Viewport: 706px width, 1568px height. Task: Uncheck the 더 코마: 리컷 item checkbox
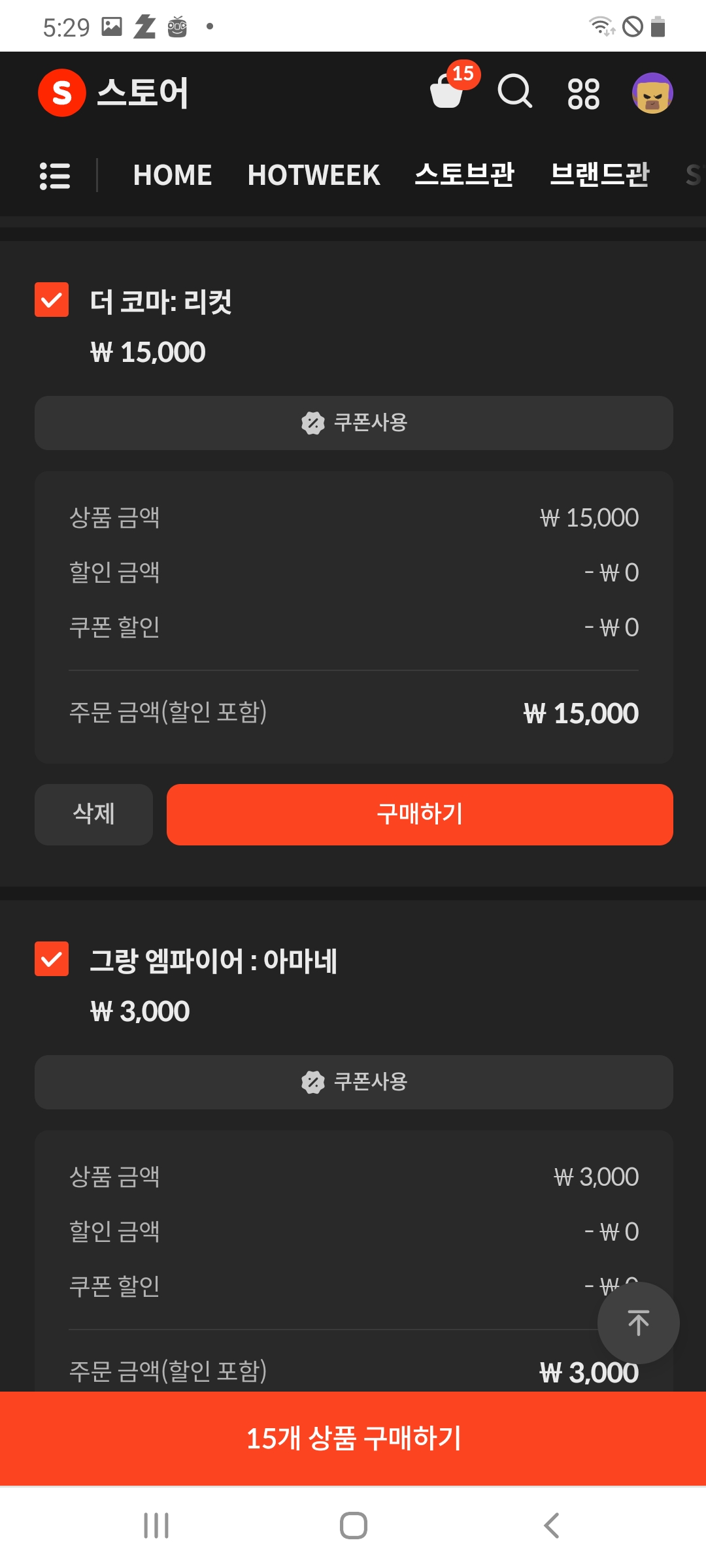pyautogui.click(x=52, y=299)
